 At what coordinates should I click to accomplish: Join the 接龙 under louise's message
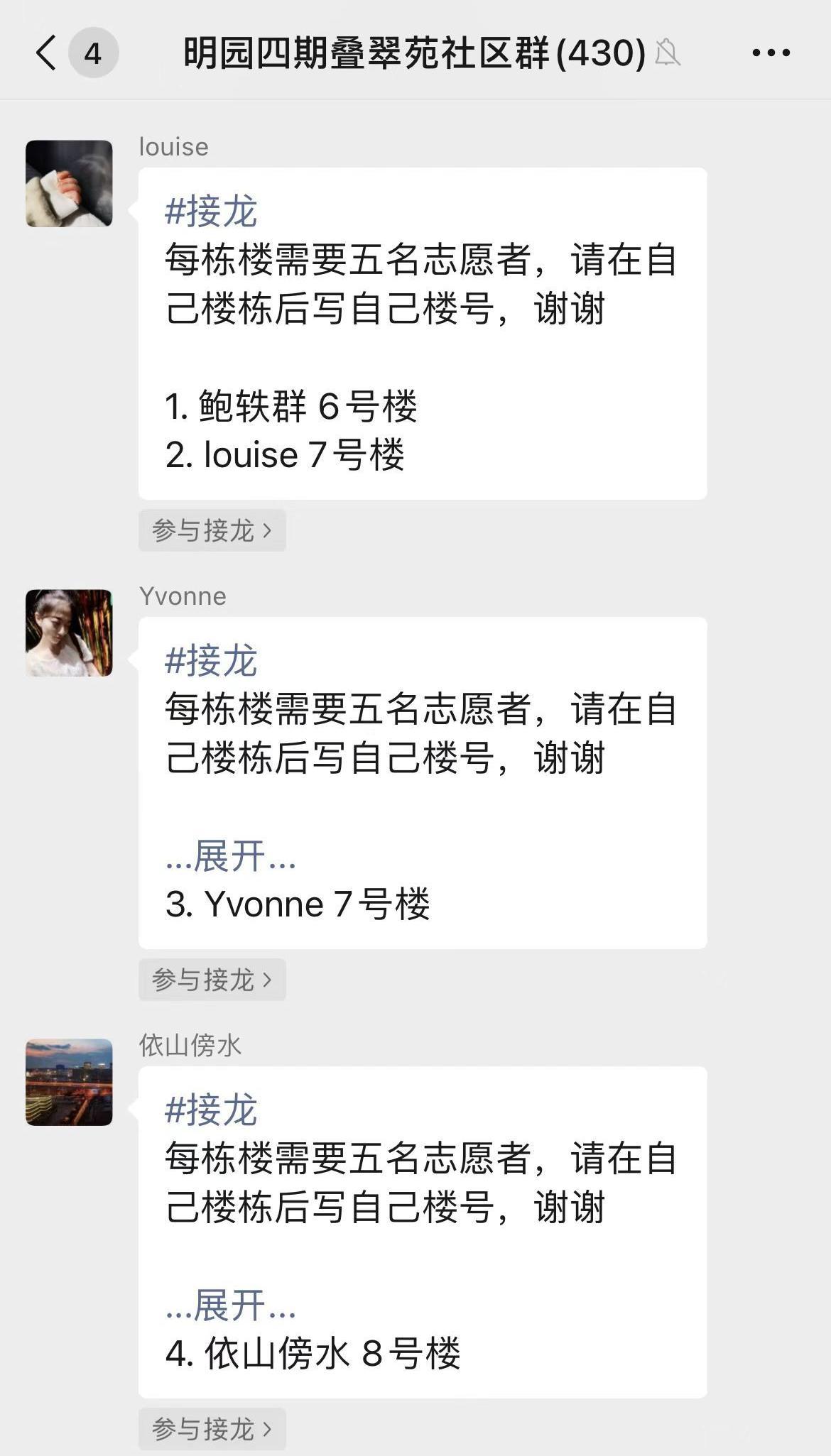[212, 530]
